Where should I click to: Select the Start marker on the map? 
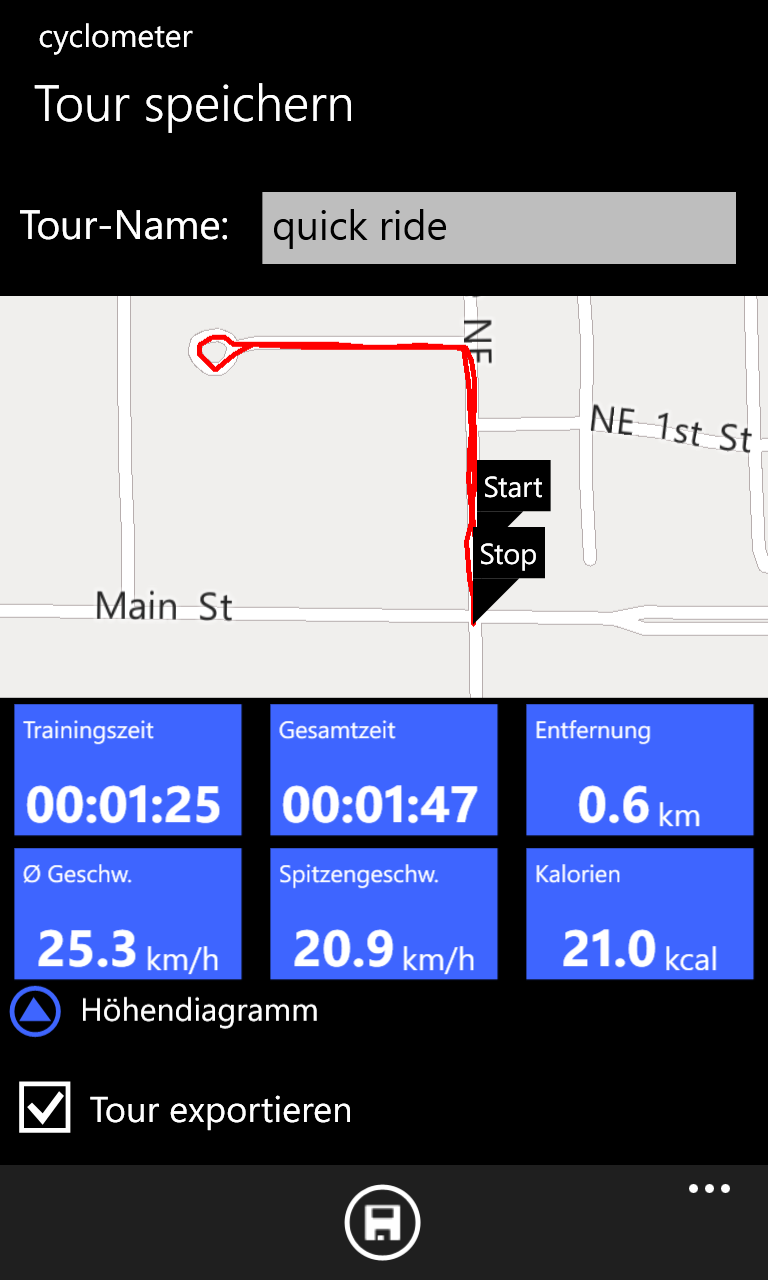(513, 487)
